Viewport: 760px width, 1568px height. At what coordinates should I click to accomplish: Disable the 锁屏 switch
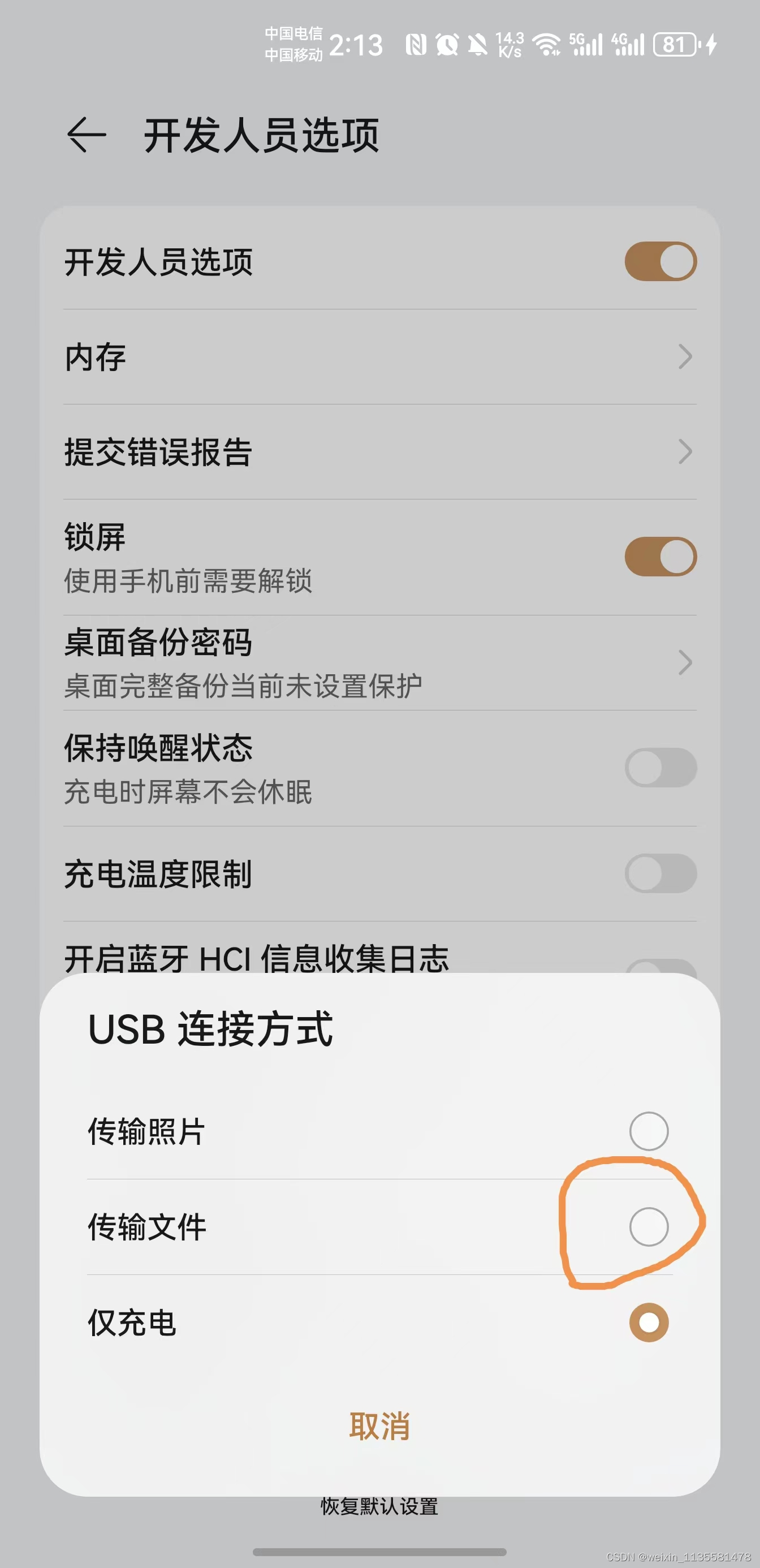[x=661, y=557]
